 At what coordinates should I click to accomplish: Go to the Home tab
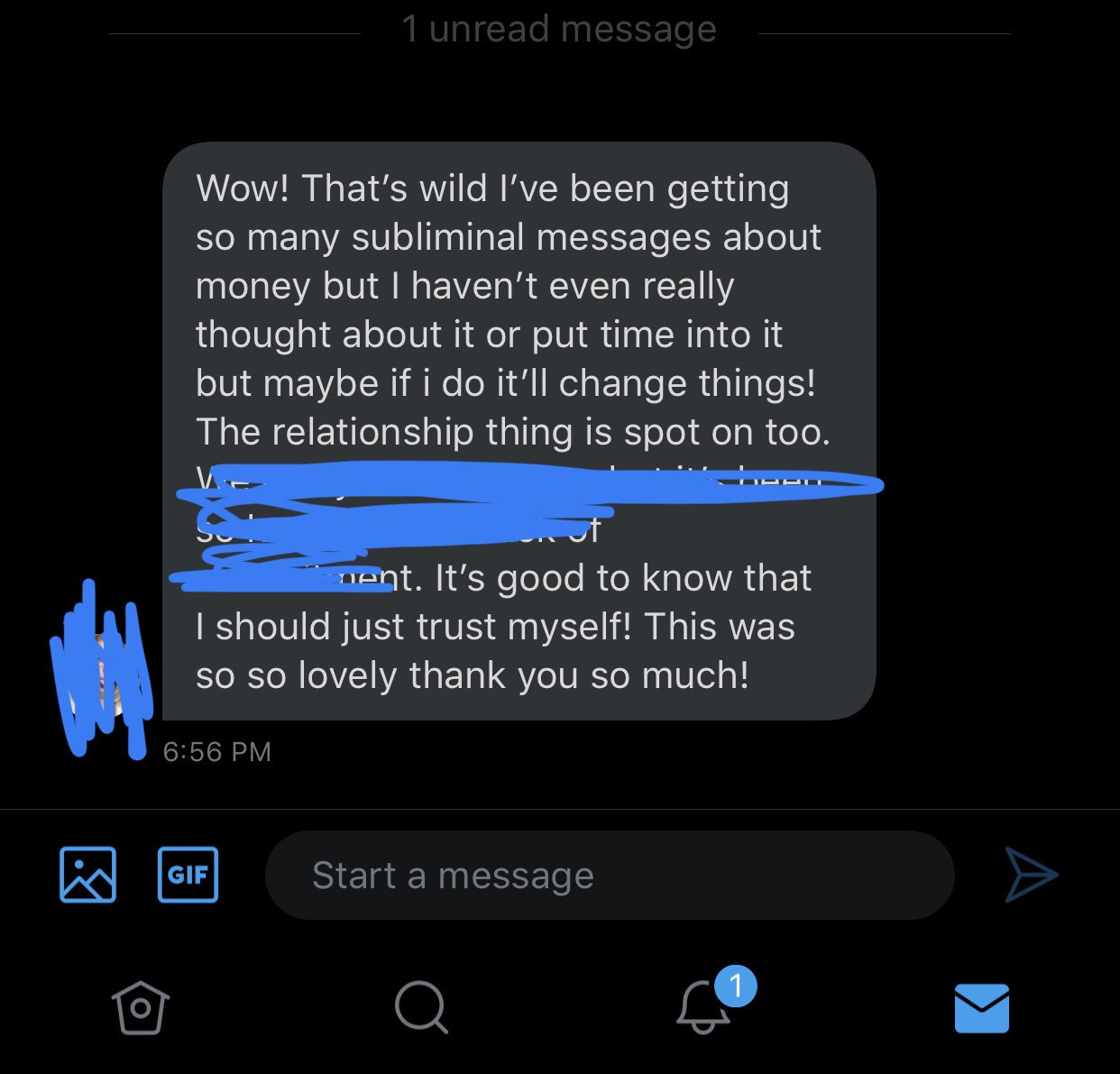(141, 1007)
